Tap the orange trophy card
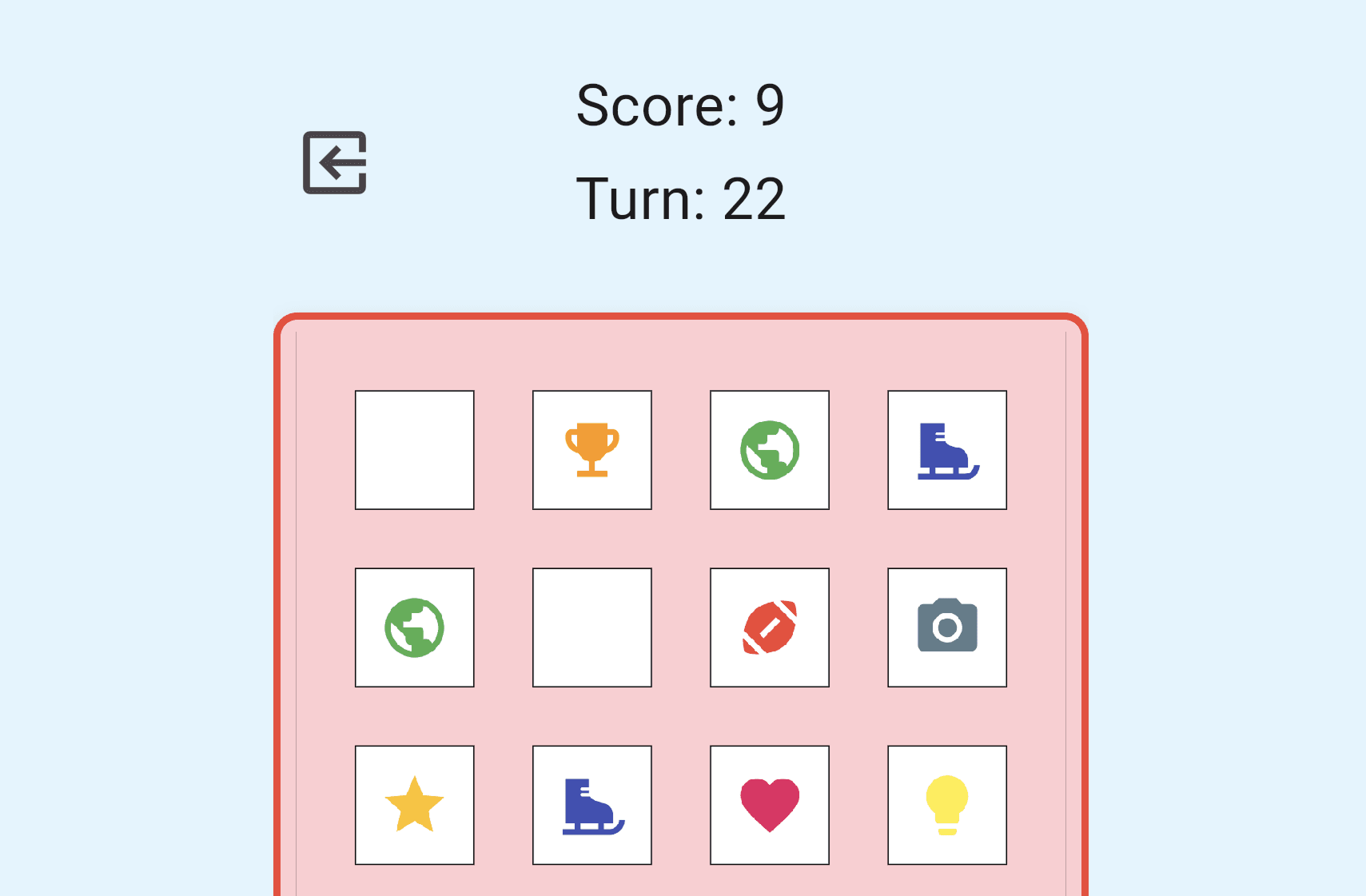This screenshot has width=1366, height=896. click(x=591, y=450)
